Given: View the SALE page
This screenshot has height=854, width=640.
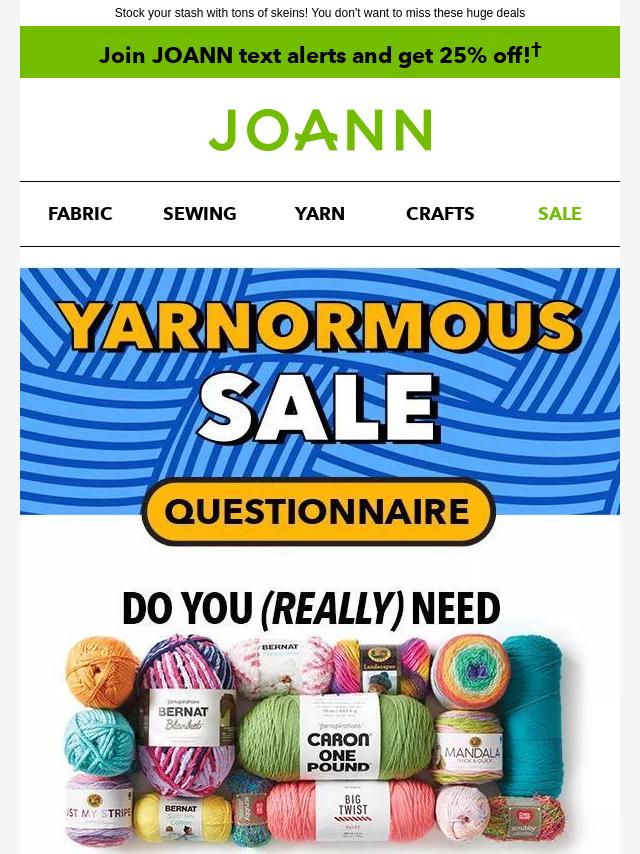Looking at the screenshot, I should pos(559,214).
